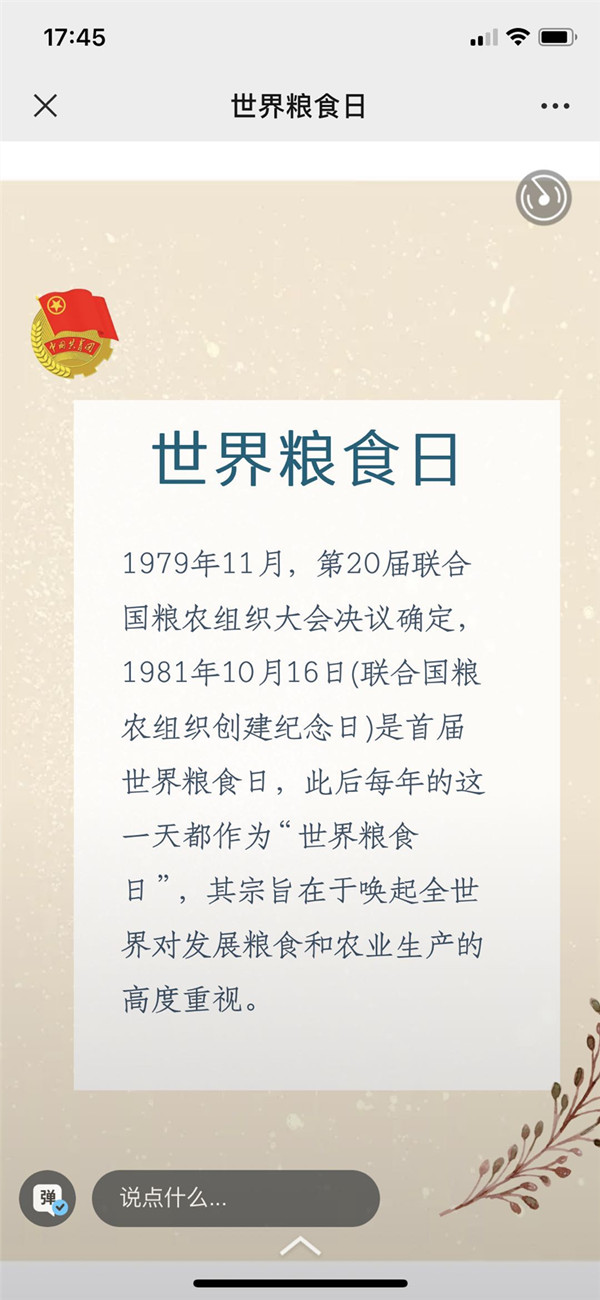Toggle the background music icon

point(543,197)
